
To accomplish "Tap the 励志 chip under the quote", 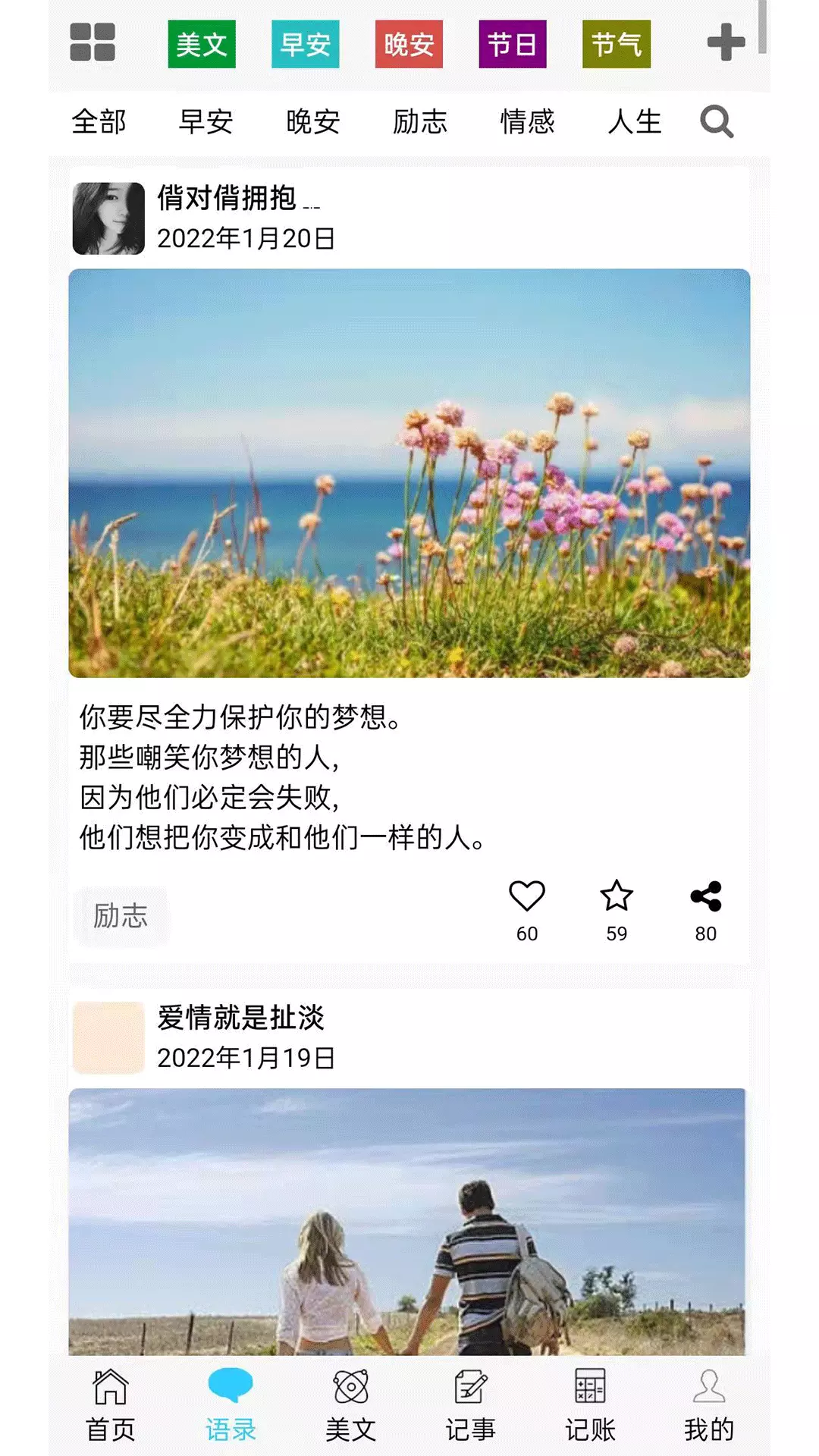I will (121, 916).
